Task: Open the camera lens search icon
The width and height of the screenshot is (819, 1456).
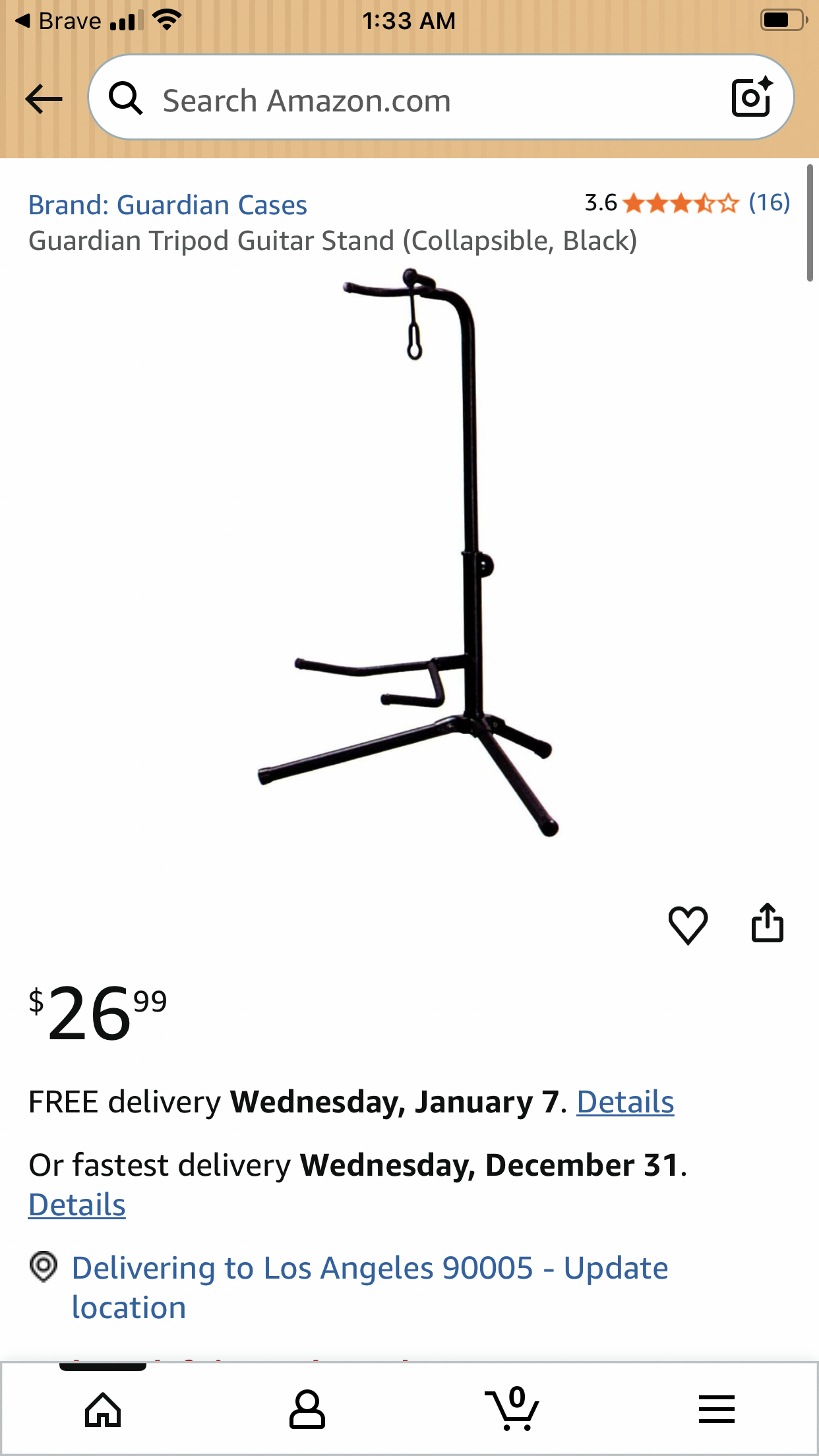Action: point(752,98)
